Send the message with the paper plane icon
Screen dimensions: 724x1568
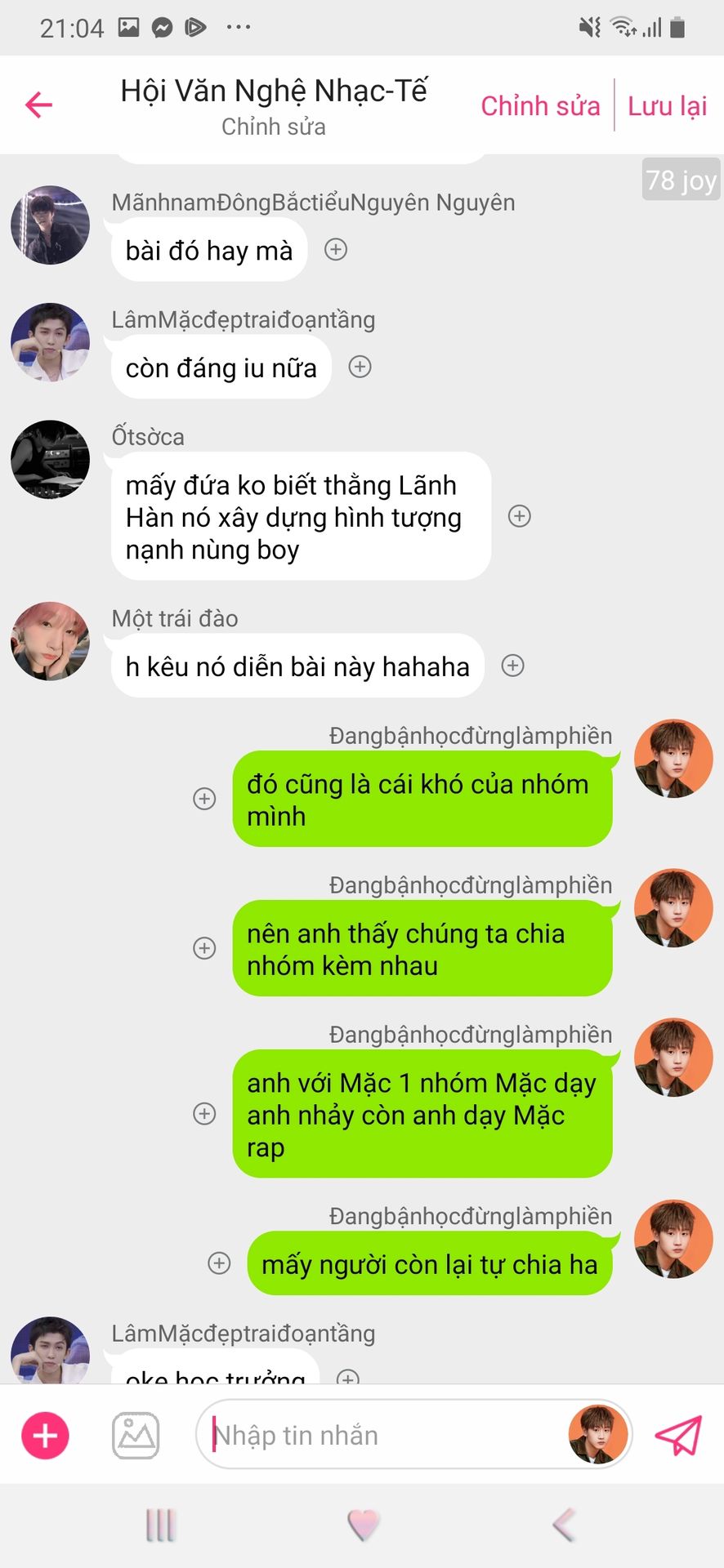678,1435
